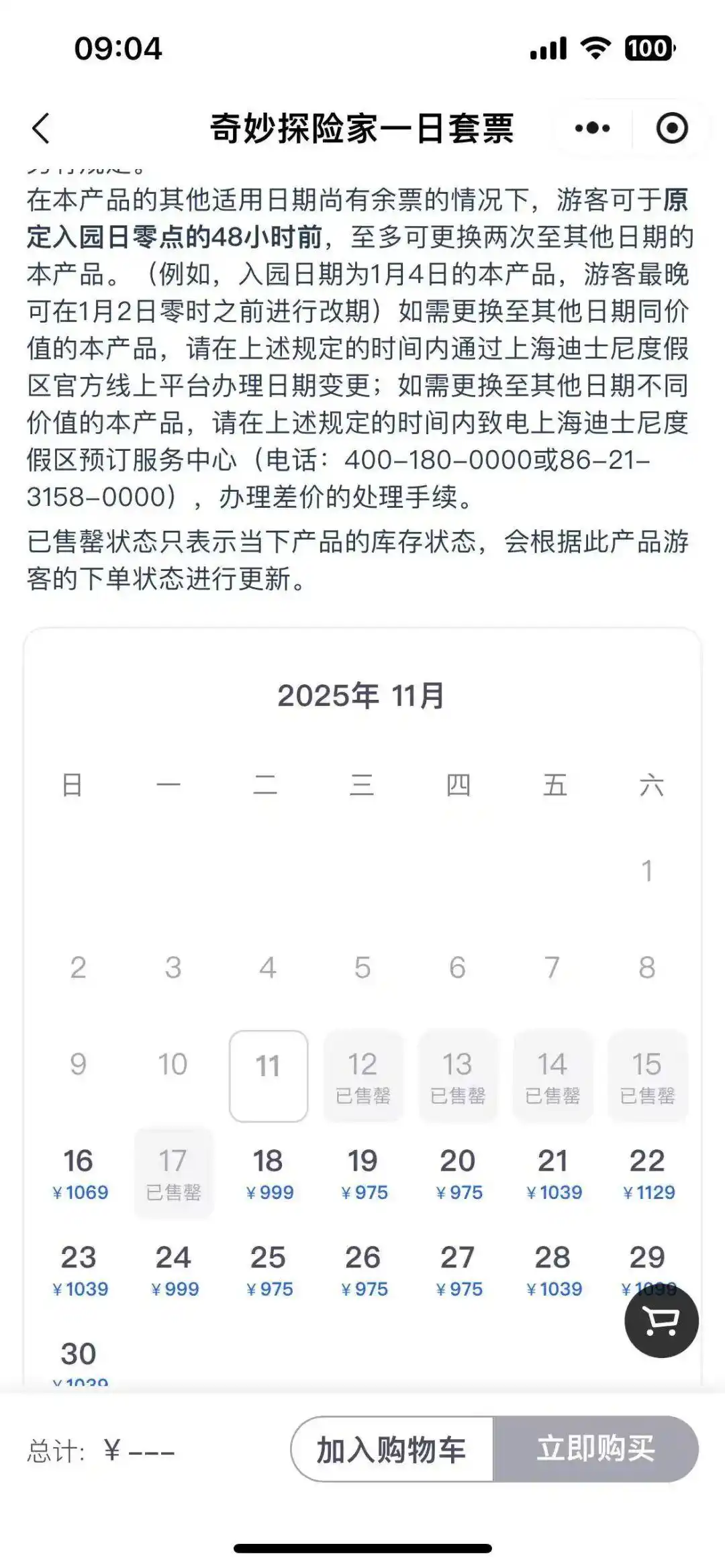Select November 18 priced ¥999

point(268,1172)
